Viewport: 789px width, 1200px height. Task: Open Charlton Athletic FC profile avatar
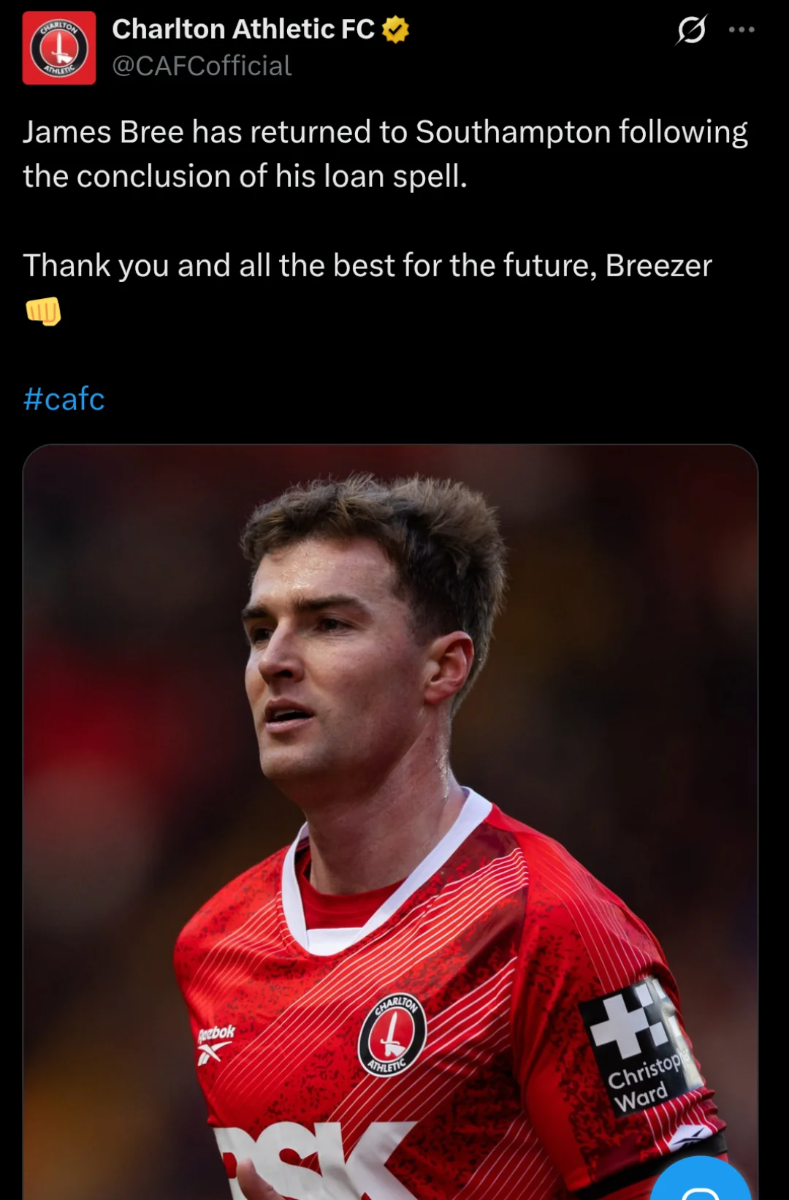pos(59,48)
